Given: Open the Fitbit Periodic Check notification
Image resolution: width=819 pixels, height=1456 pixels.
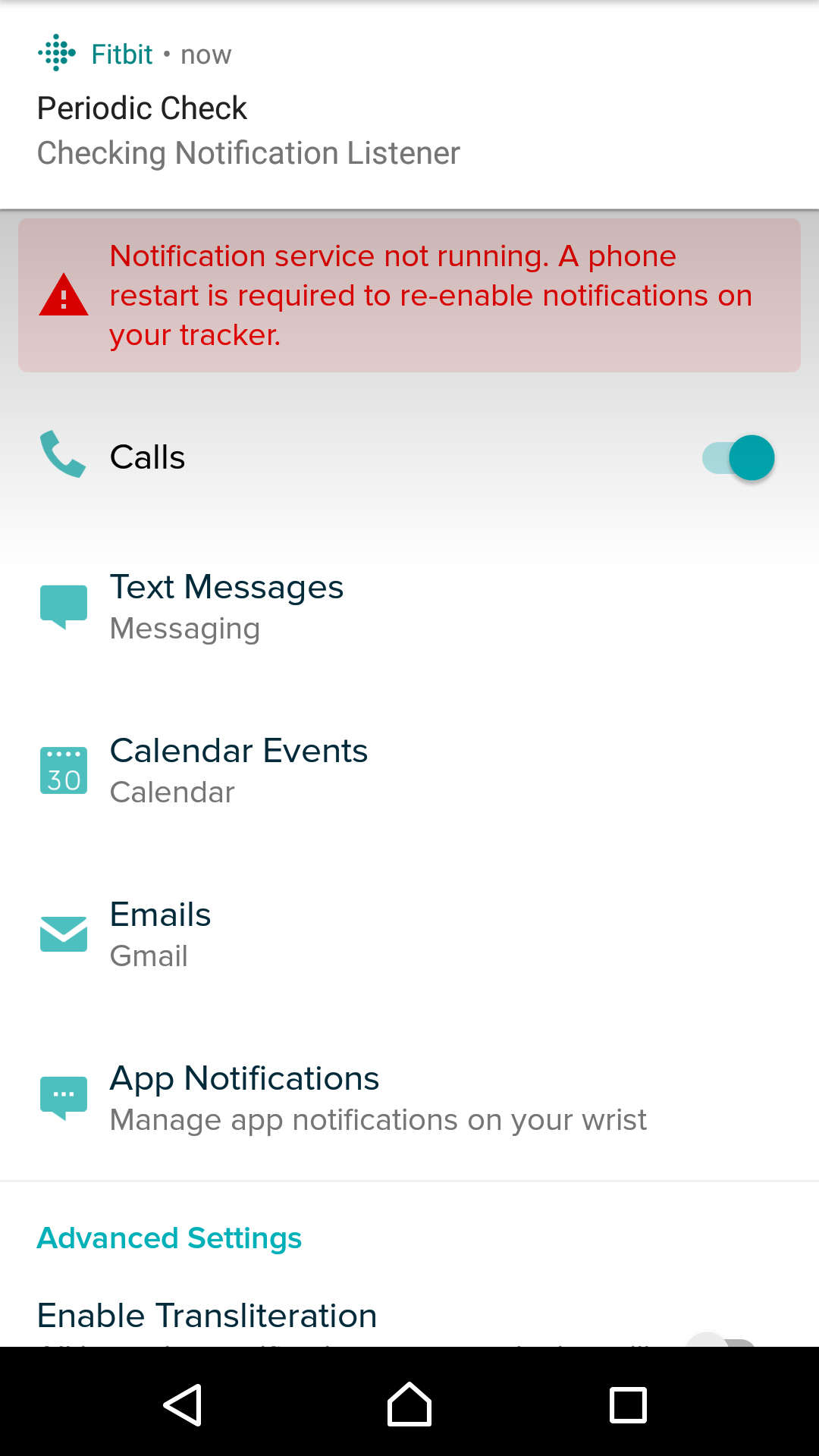Looking at the screenshot, I should coord(409,104).
